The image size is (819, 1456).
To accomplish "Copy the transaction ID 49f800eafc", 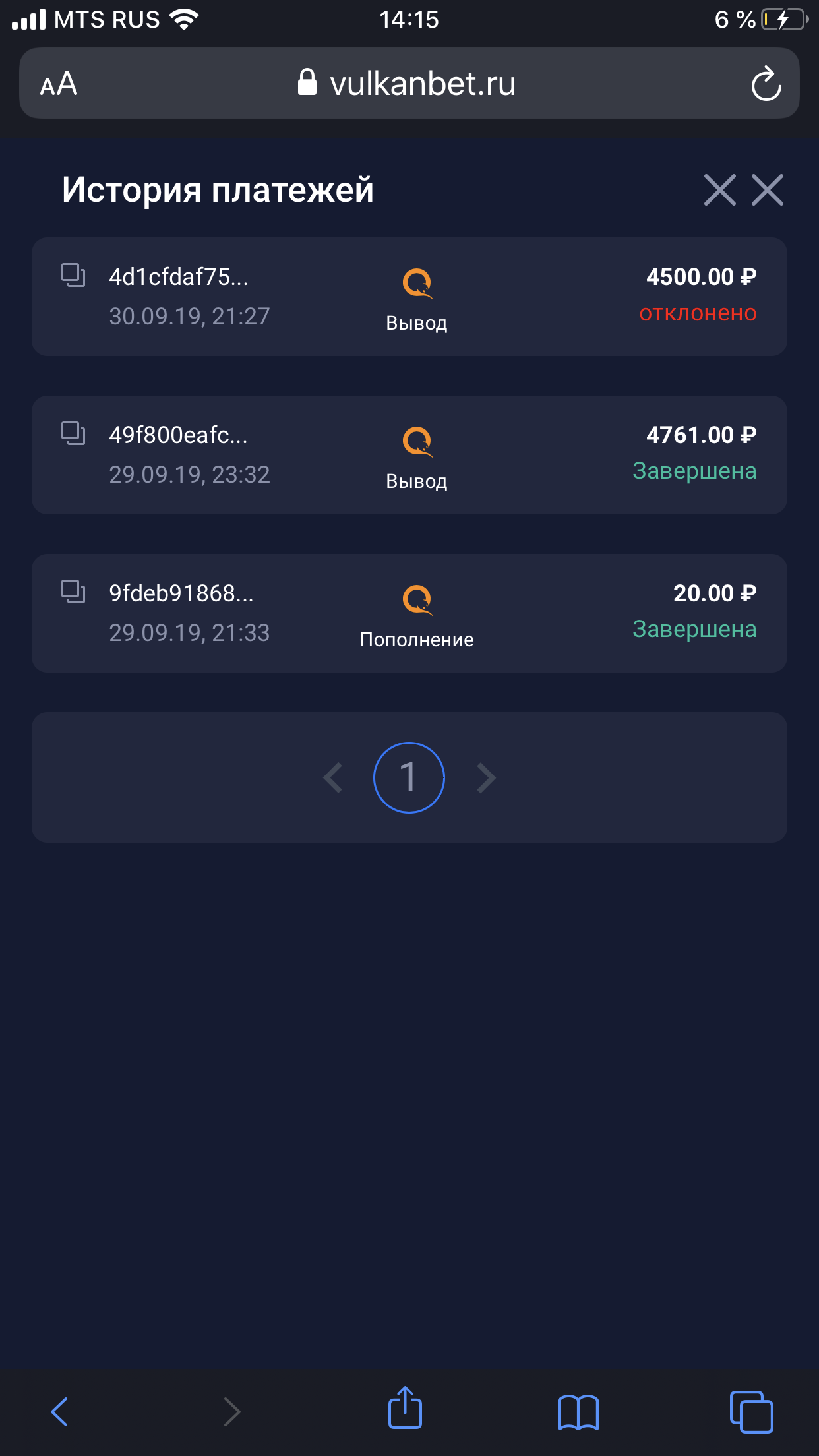I will point(73,433).
